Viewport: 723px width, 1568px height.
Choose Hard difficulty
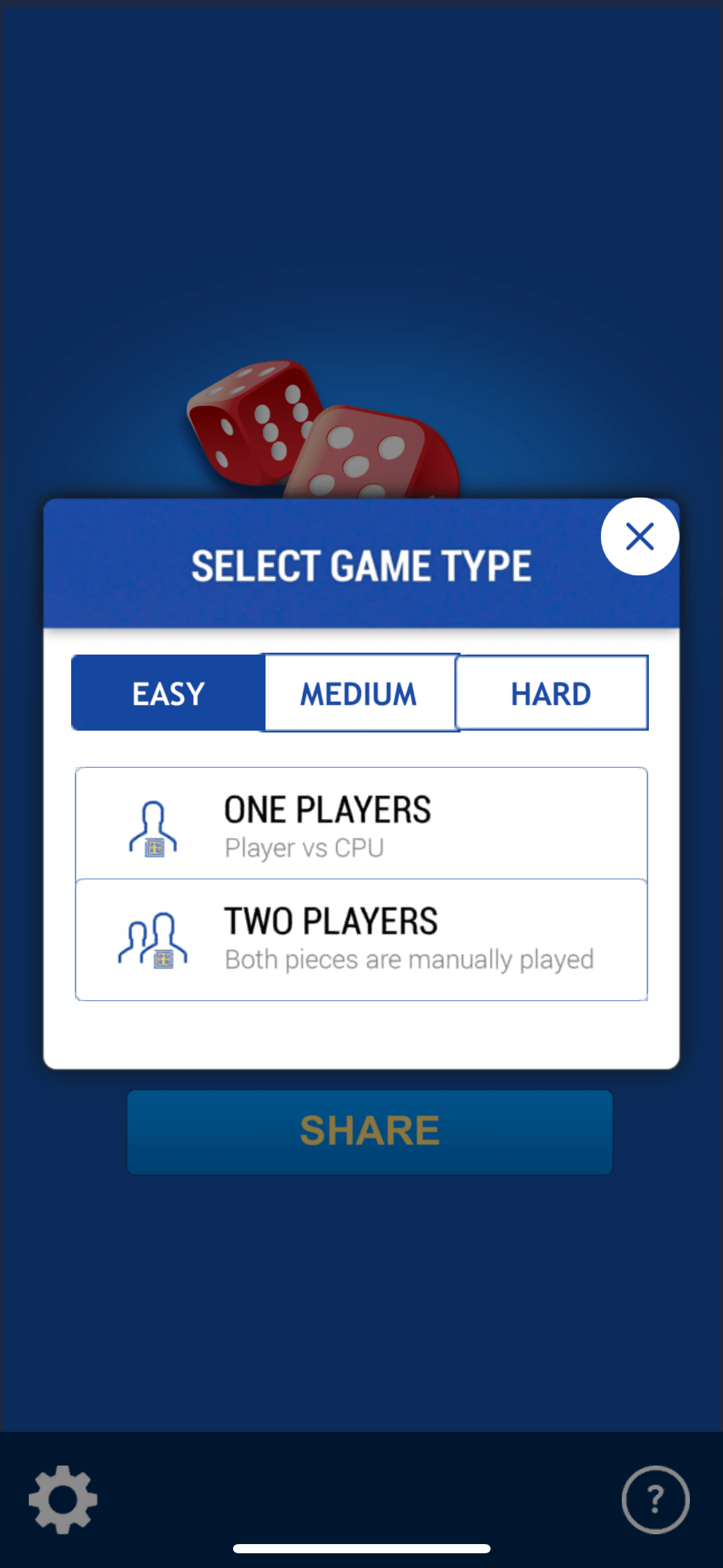point(551,693)
